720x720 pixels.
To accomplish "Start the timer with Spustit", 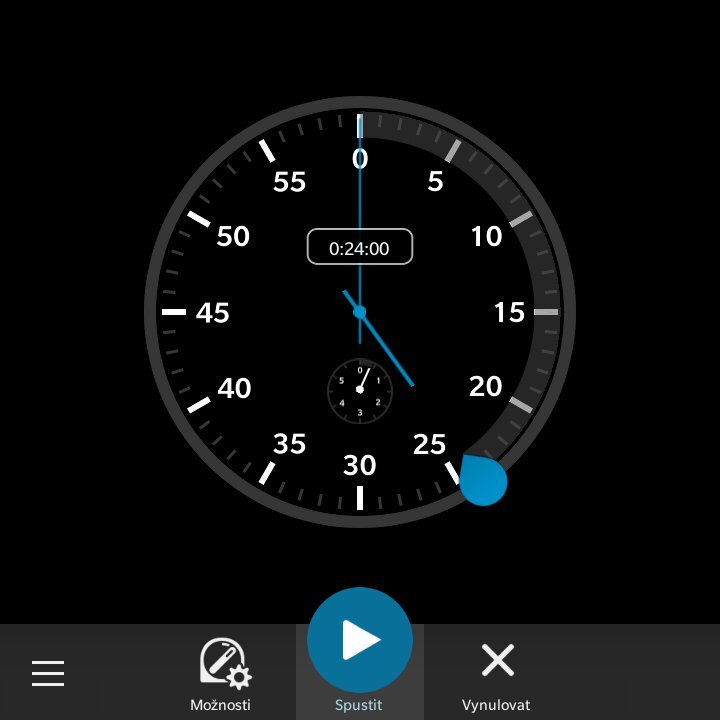I will (359, 642).
